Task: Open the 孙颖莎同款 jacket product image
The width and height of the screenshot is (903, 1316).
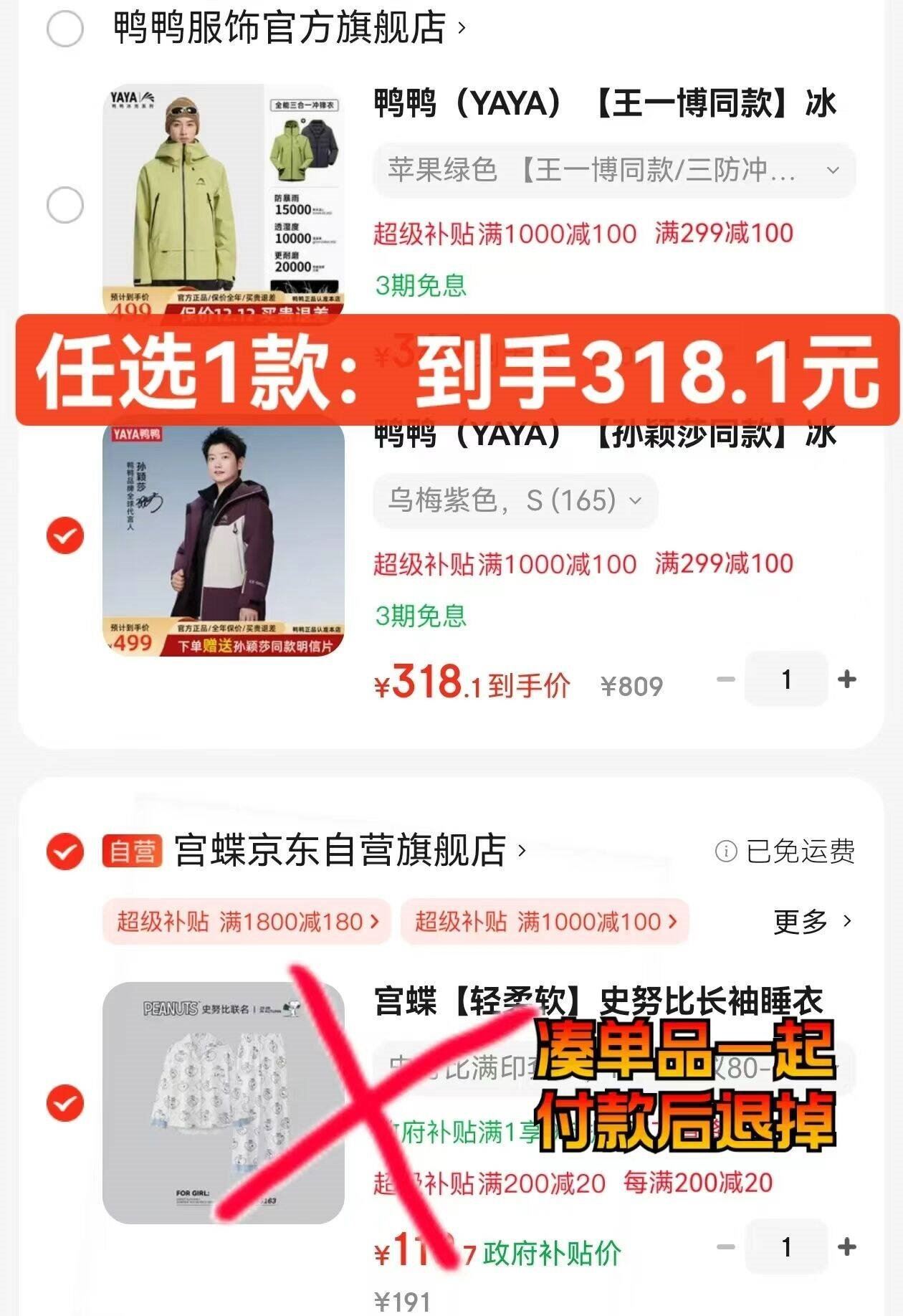Action: click(224, 536)
